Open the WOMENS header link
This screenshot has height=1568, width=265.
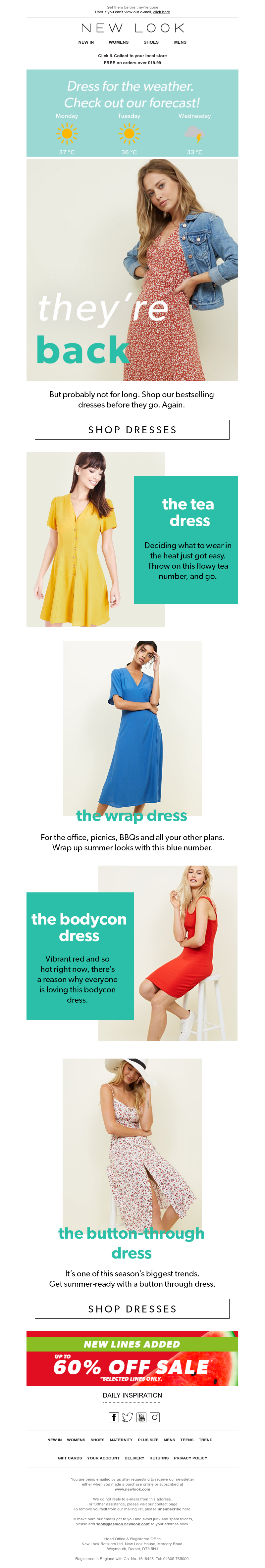118,43
